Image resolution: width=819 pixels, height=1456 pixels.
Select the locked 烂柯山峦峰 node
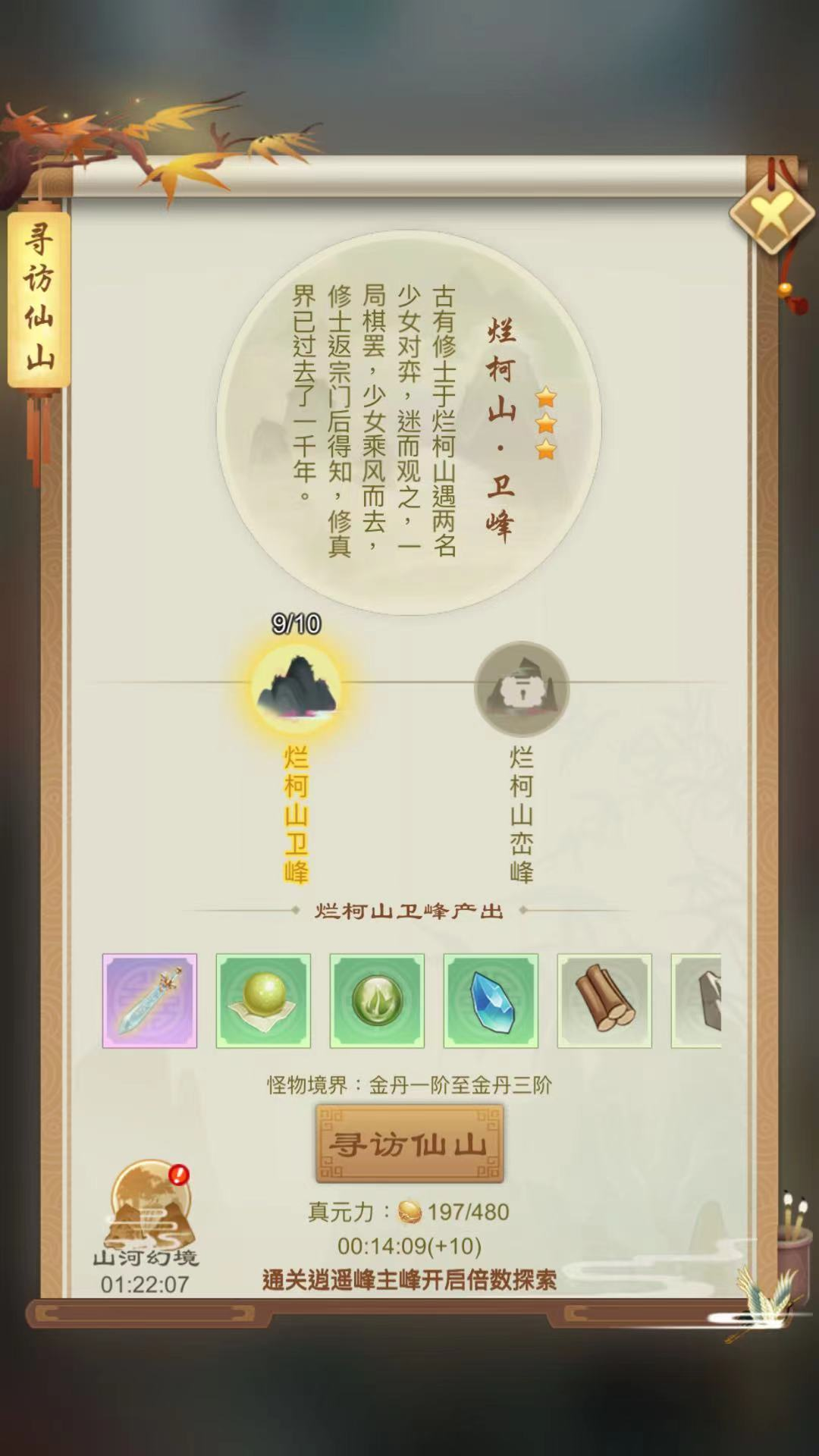521,689
